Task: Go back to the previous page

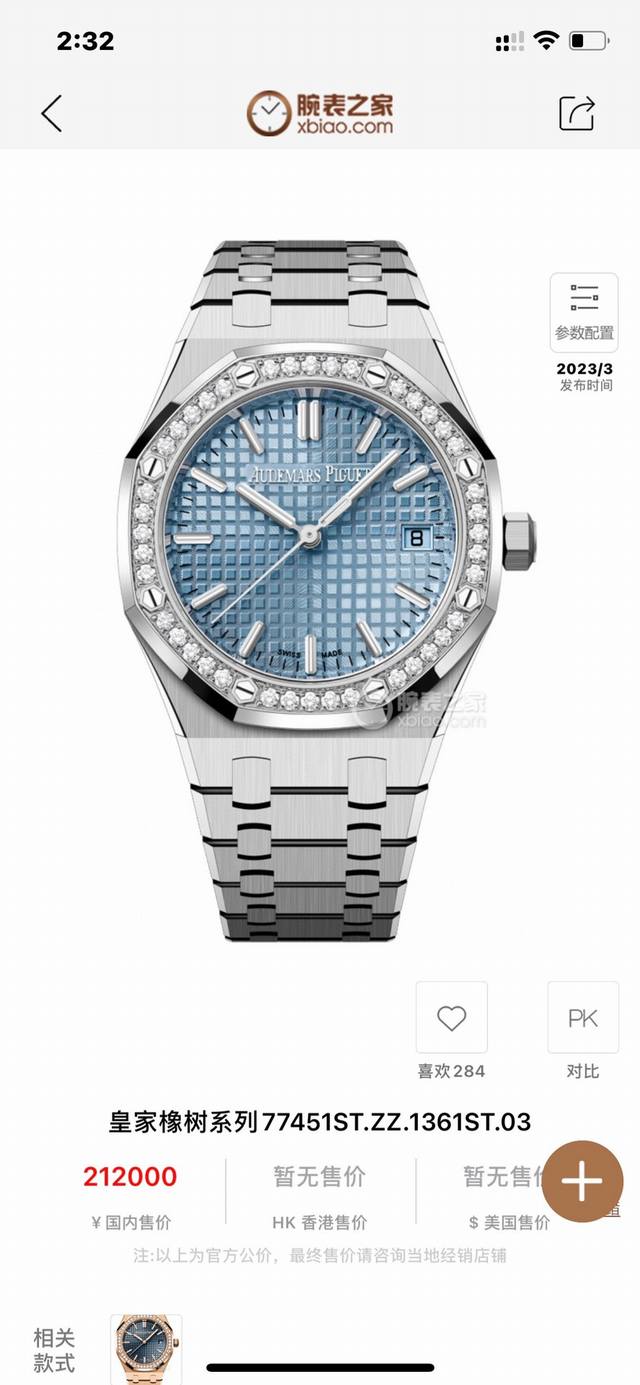Action: [x=52, y=114]
